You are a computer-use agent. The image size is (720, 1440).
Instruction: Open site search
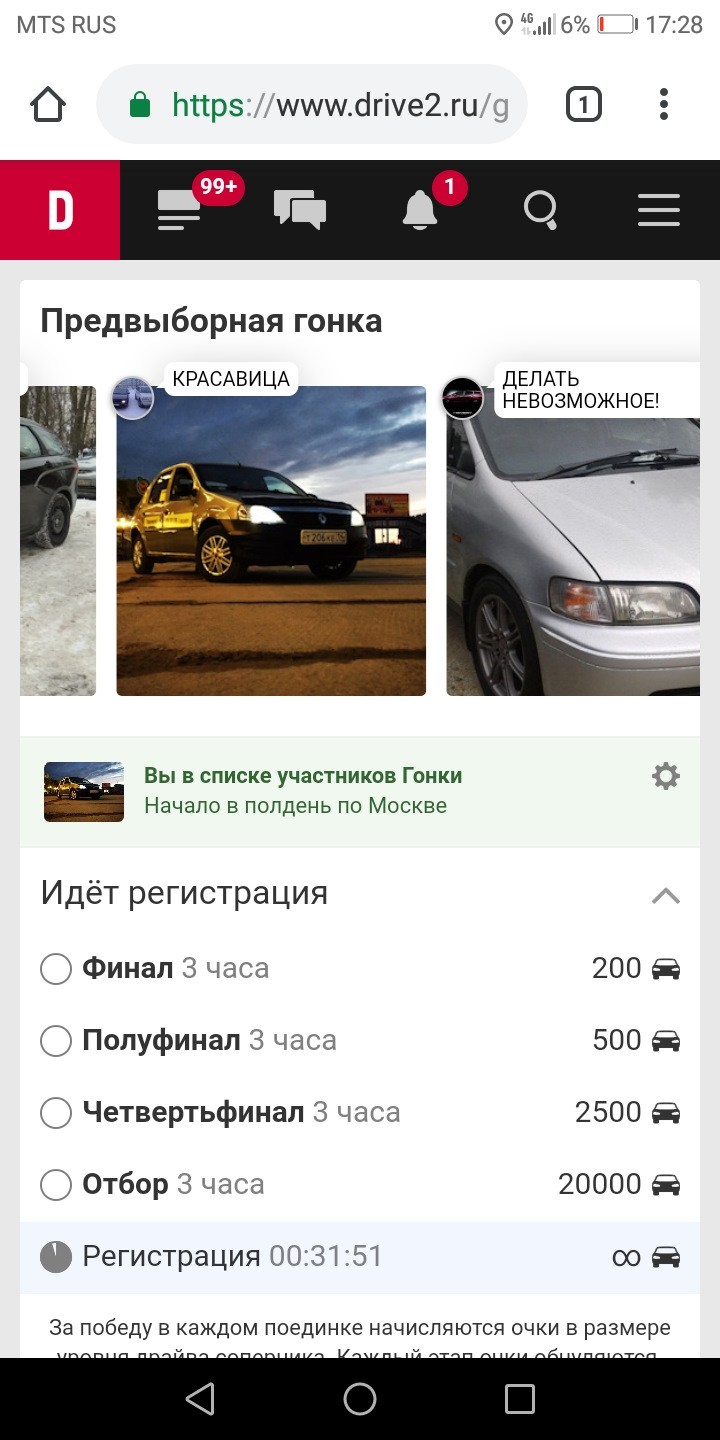click(541, 210)
